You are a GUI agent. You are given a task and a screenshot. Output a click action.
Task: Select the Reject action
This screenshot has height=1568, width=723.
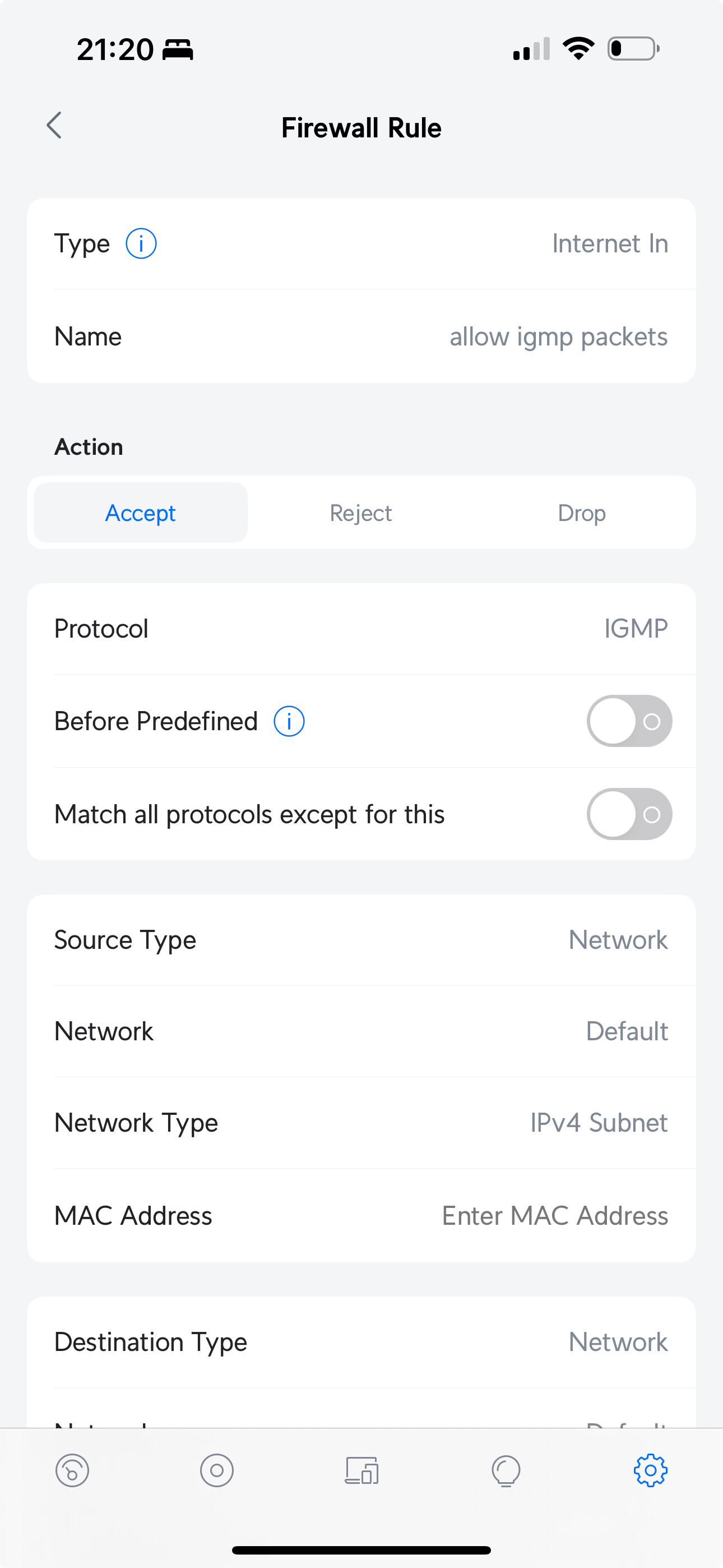click(x=361, y=513)
